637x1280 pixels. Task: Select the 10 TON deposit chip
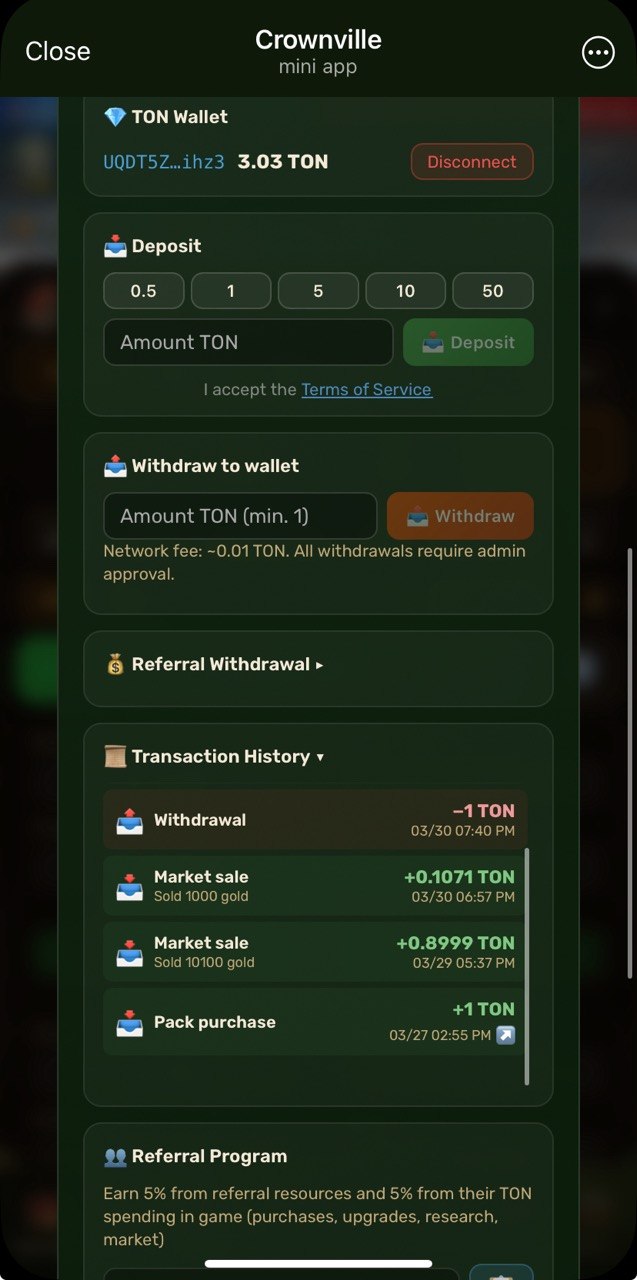pos(405,291)
